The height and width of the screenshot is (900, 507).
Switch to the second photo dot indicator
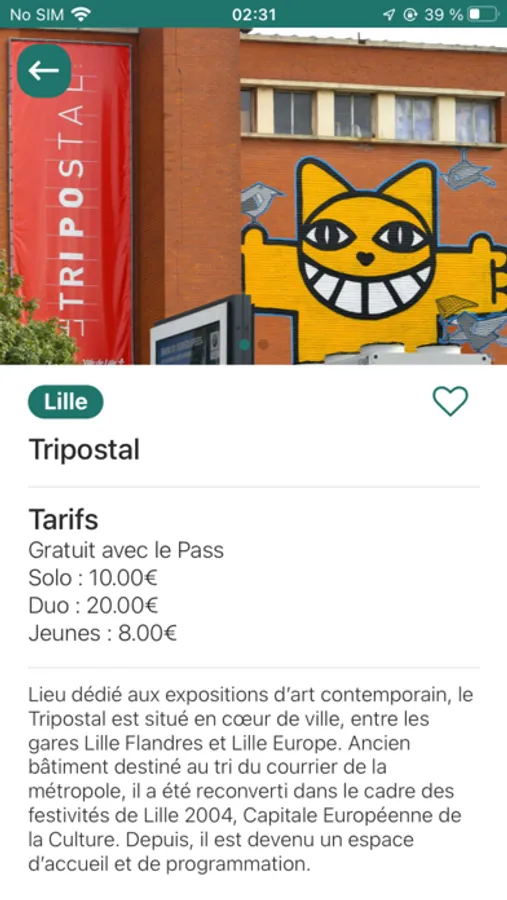point(264,344)
